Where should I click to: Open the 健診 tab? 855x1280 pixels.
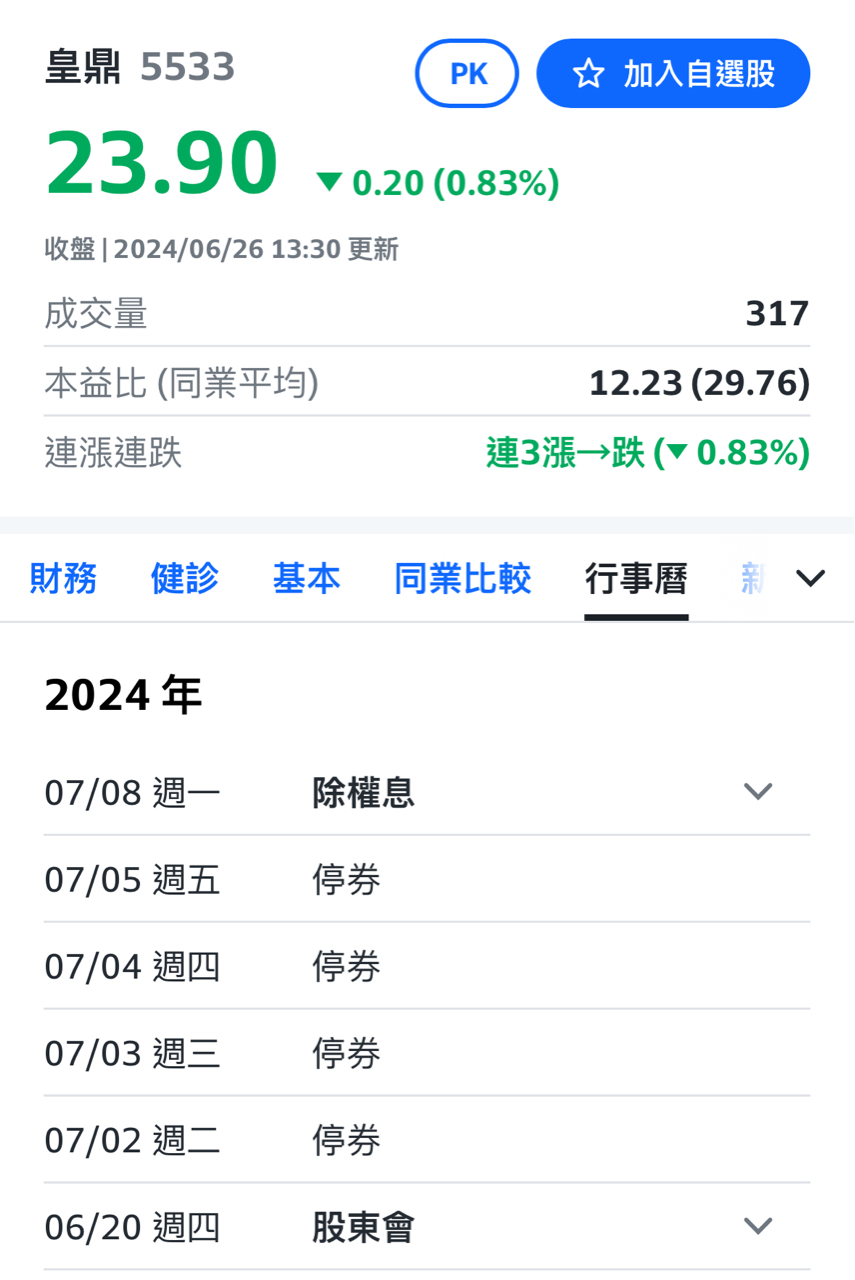pos(185,579)
